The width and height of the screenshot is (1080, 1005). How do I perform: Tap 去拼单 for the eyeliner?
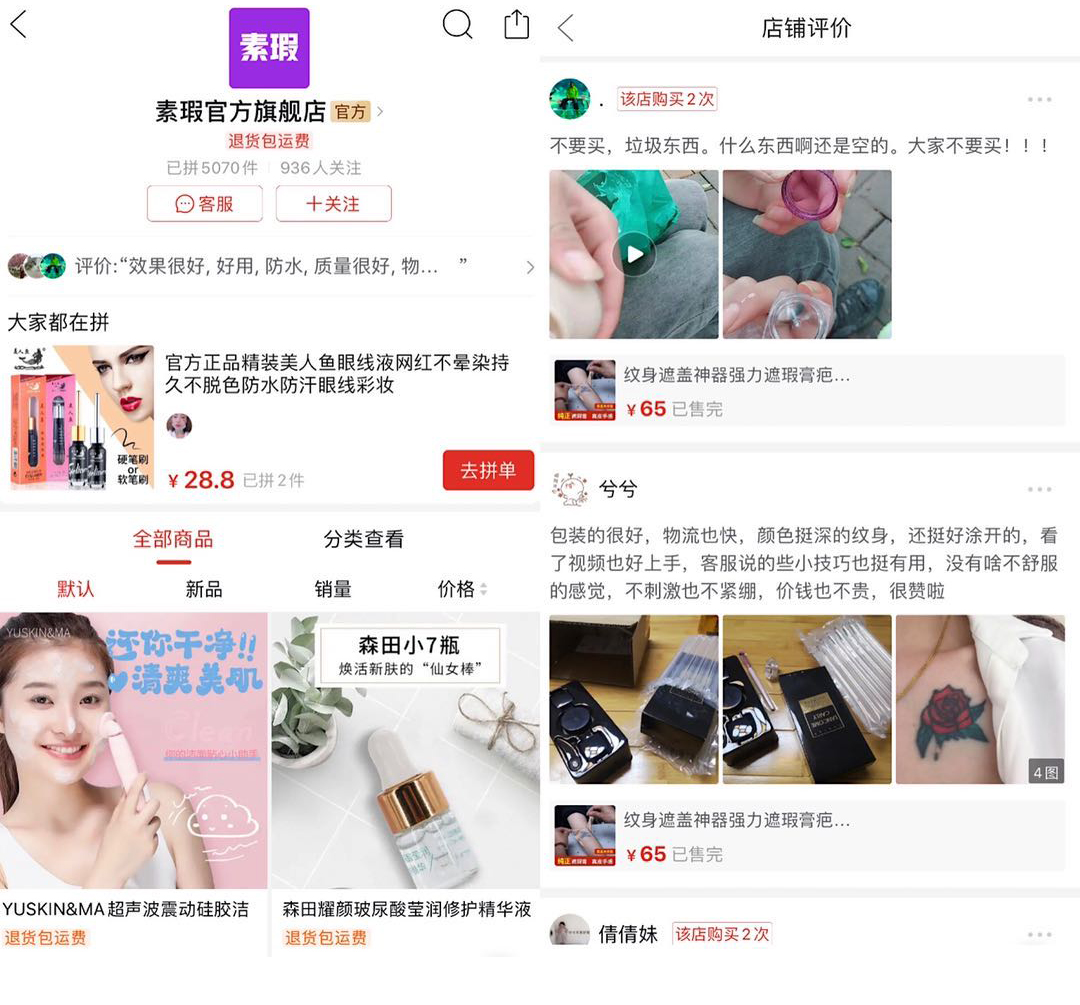pyautogui.click(x=488, y=470)
